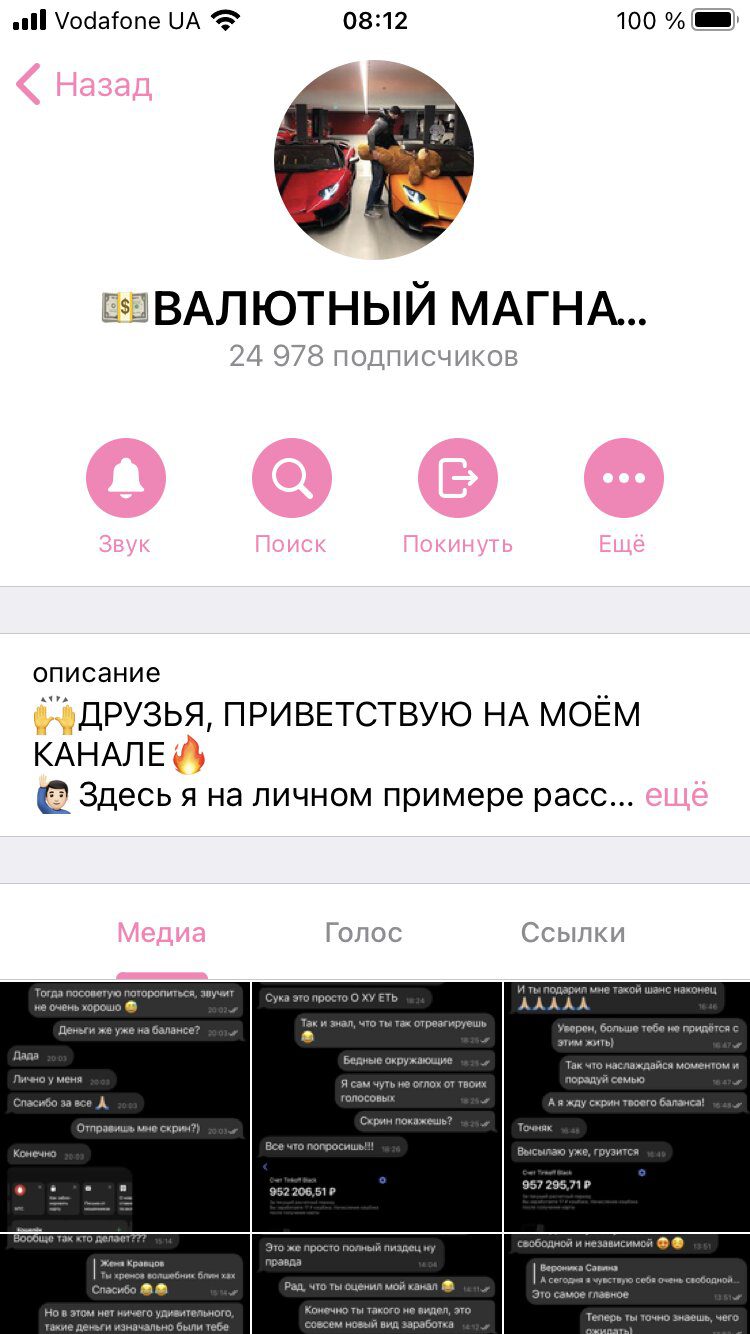This screenshot has height=1334, width=750.
Task: Tap the Звук notification bell button
Action: [x=125, y=479]
